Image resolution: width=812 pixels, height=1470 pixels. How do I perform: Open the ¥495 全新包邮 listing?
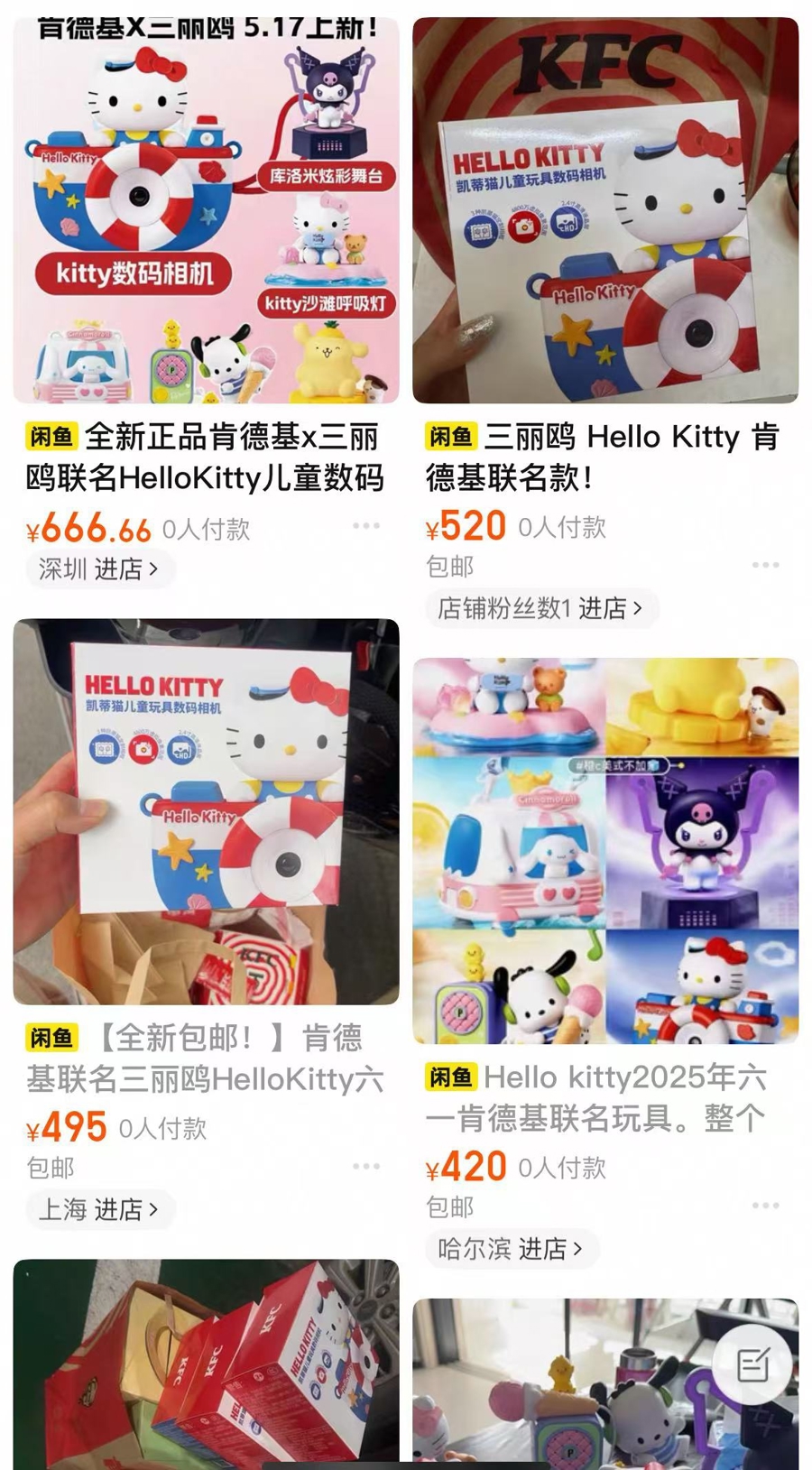click(x=206, y=811)
